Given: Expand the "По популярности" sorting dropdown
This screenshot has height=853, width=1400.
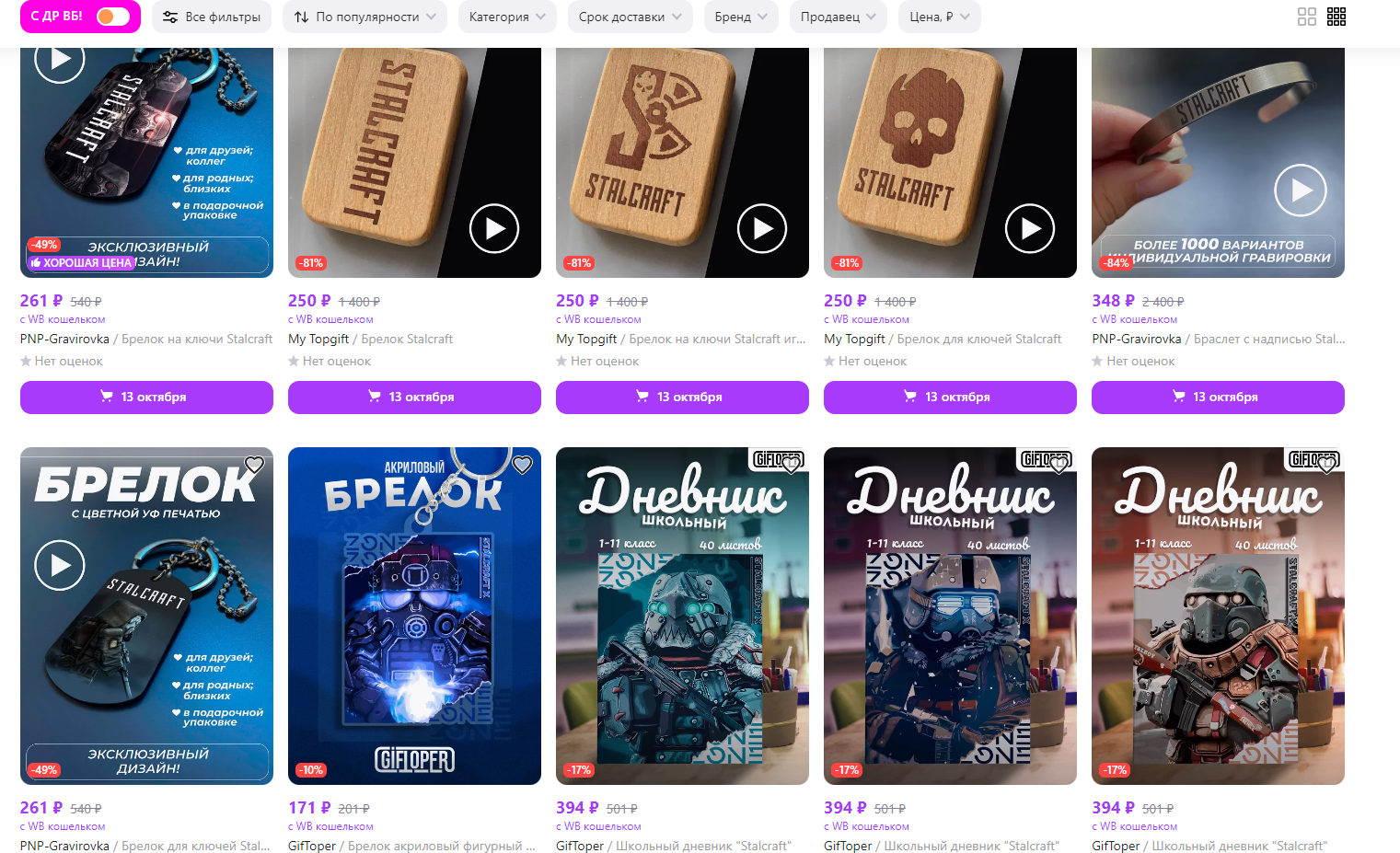Looking at the screenshot, I should [x=365, y=17].
